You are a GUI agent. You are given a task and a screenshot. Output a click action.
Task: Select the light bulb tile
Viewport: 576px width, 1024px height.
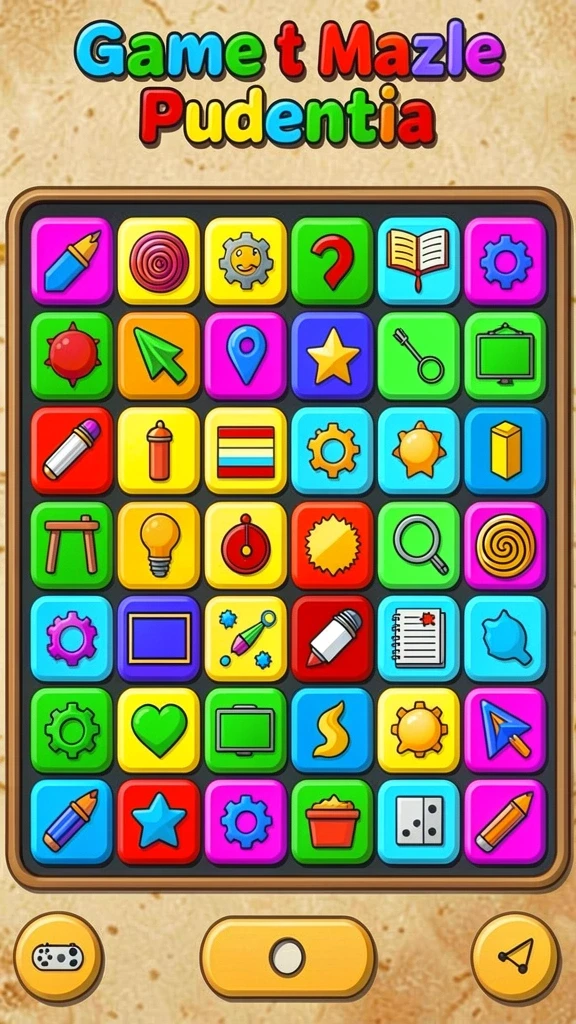point(159,545)
